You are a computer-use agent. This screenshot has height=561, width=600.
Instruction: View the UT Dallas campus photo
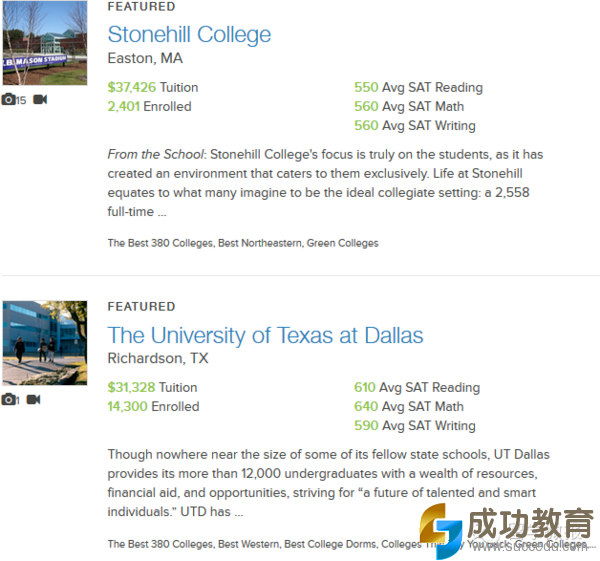coord(43,342)
